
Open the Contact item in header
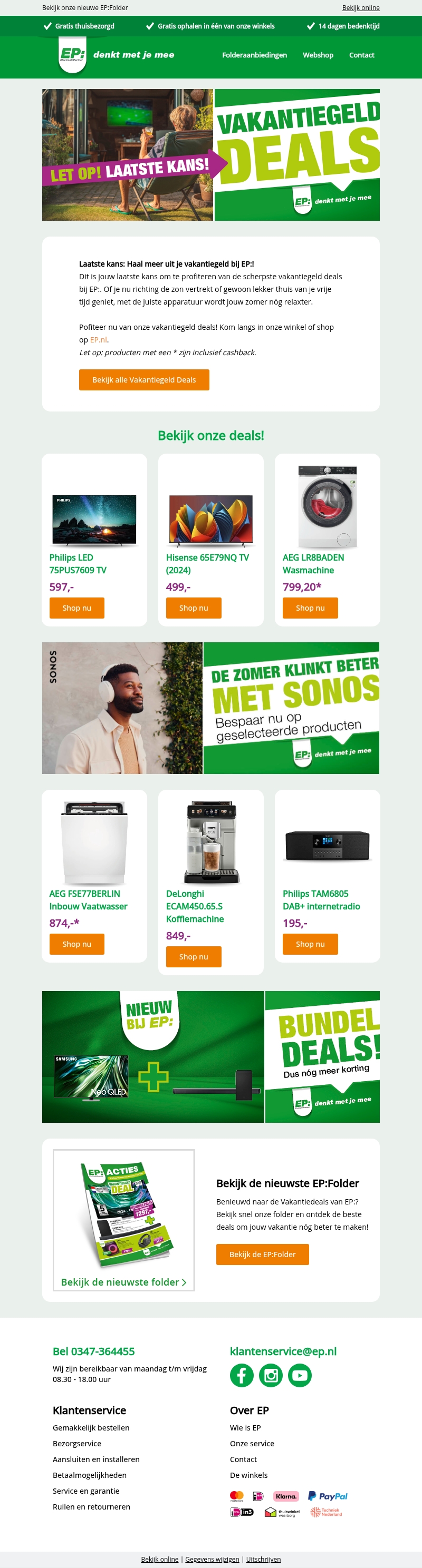tap(361, 55)
